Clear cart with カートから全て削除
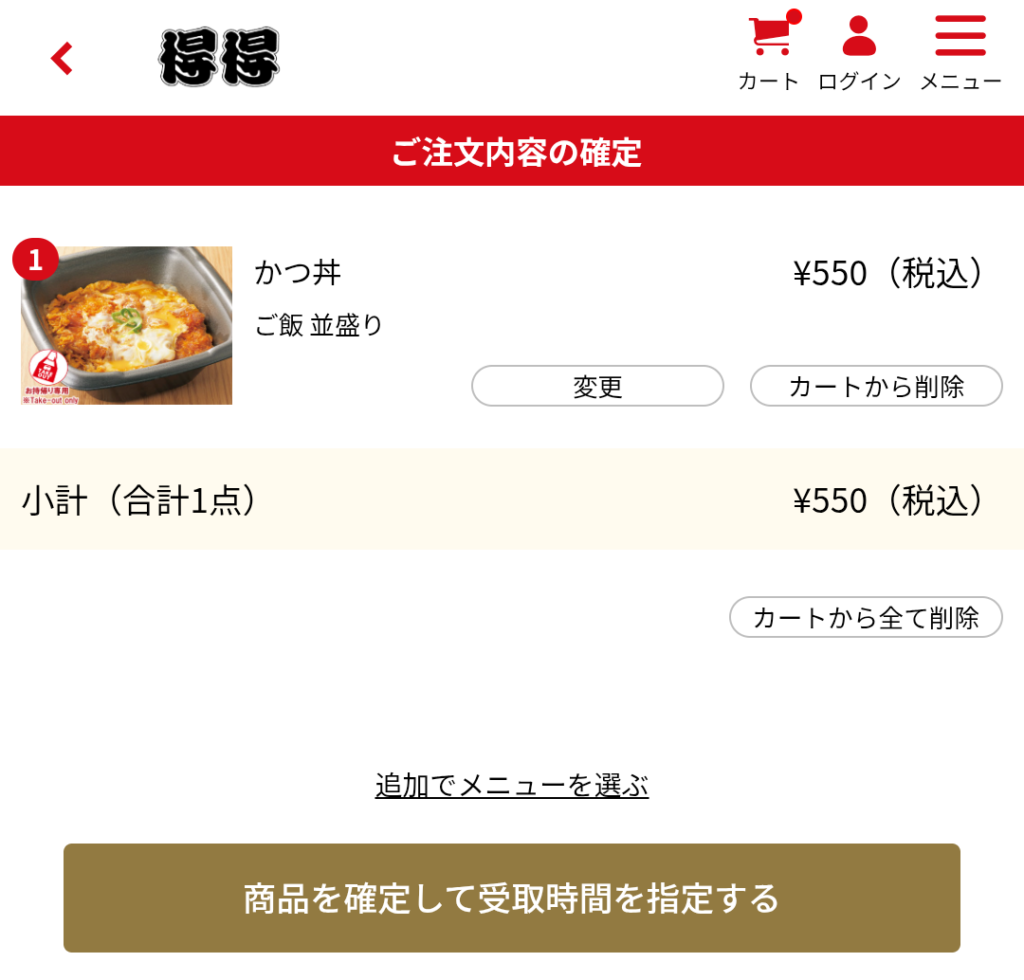 tap(866, 617)
